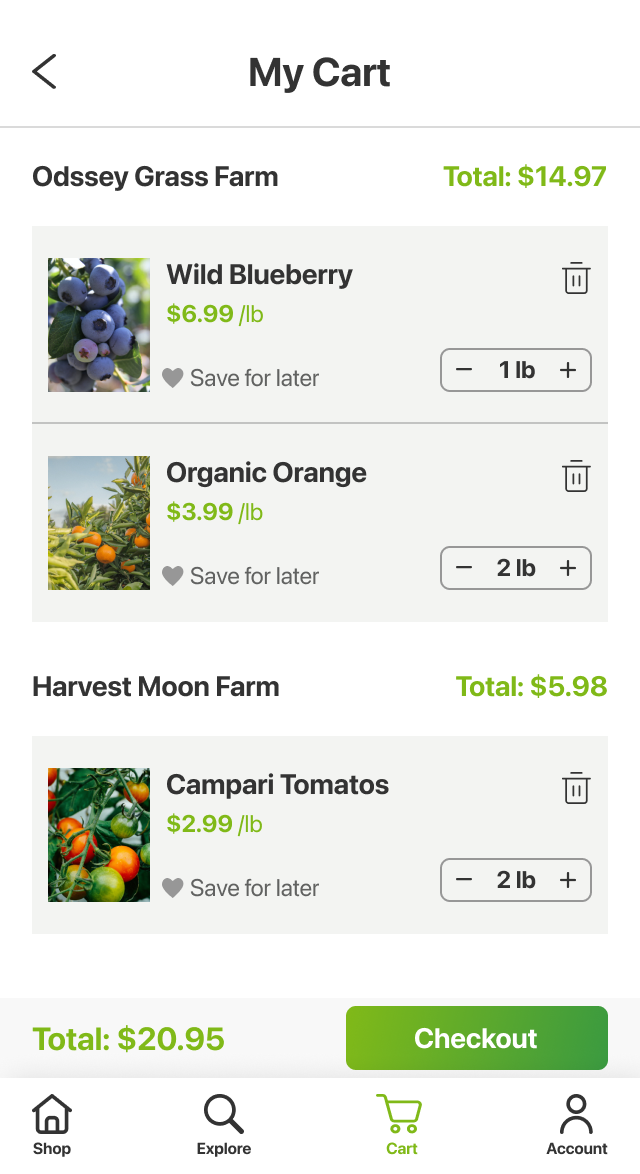Viewport: 640px width, 1174px height.
Task: Add one more pound of Organic Orange
Action: point(568,568)
